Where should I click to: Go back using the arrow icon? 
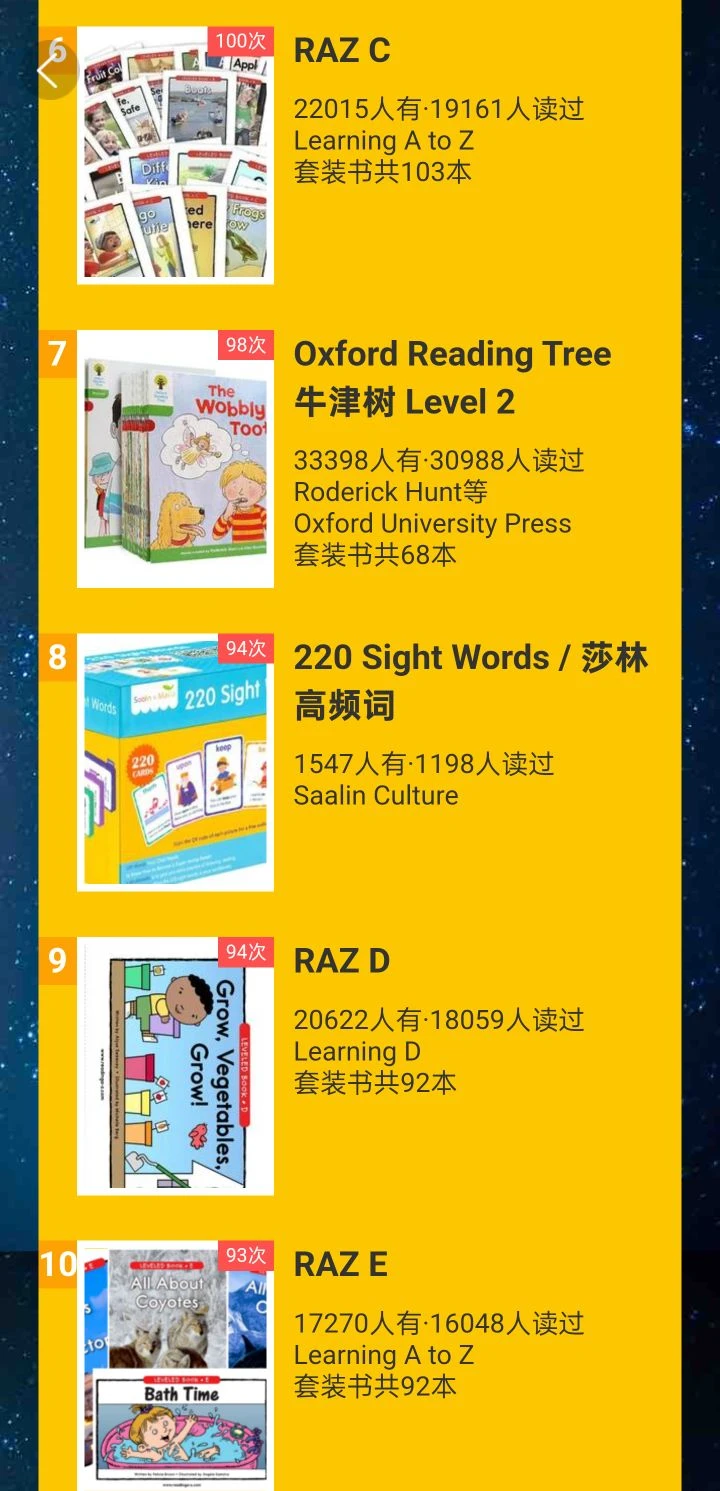click(48, 70)
